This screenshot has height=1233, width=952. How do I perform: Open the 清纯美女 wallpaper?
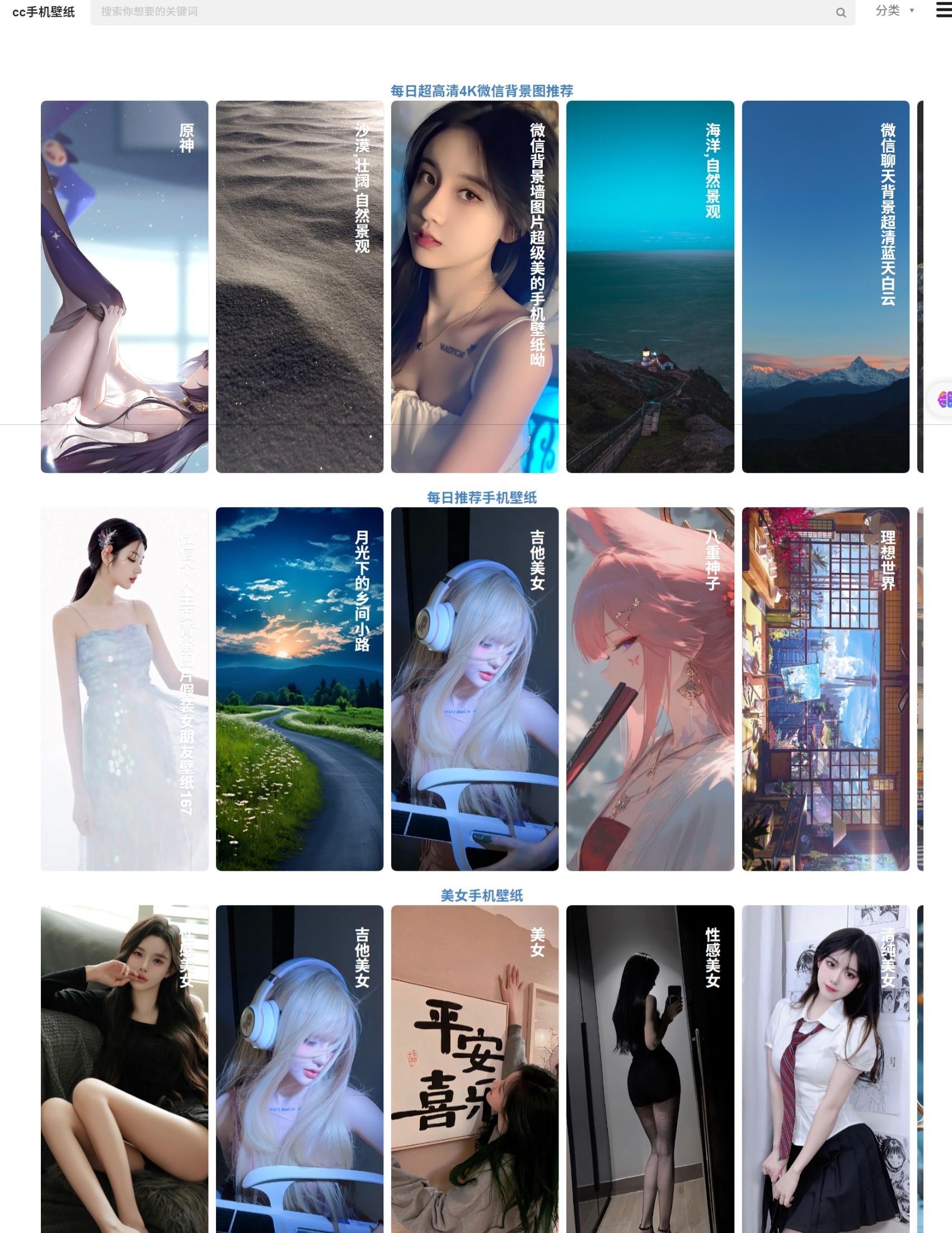(825, 1067)
